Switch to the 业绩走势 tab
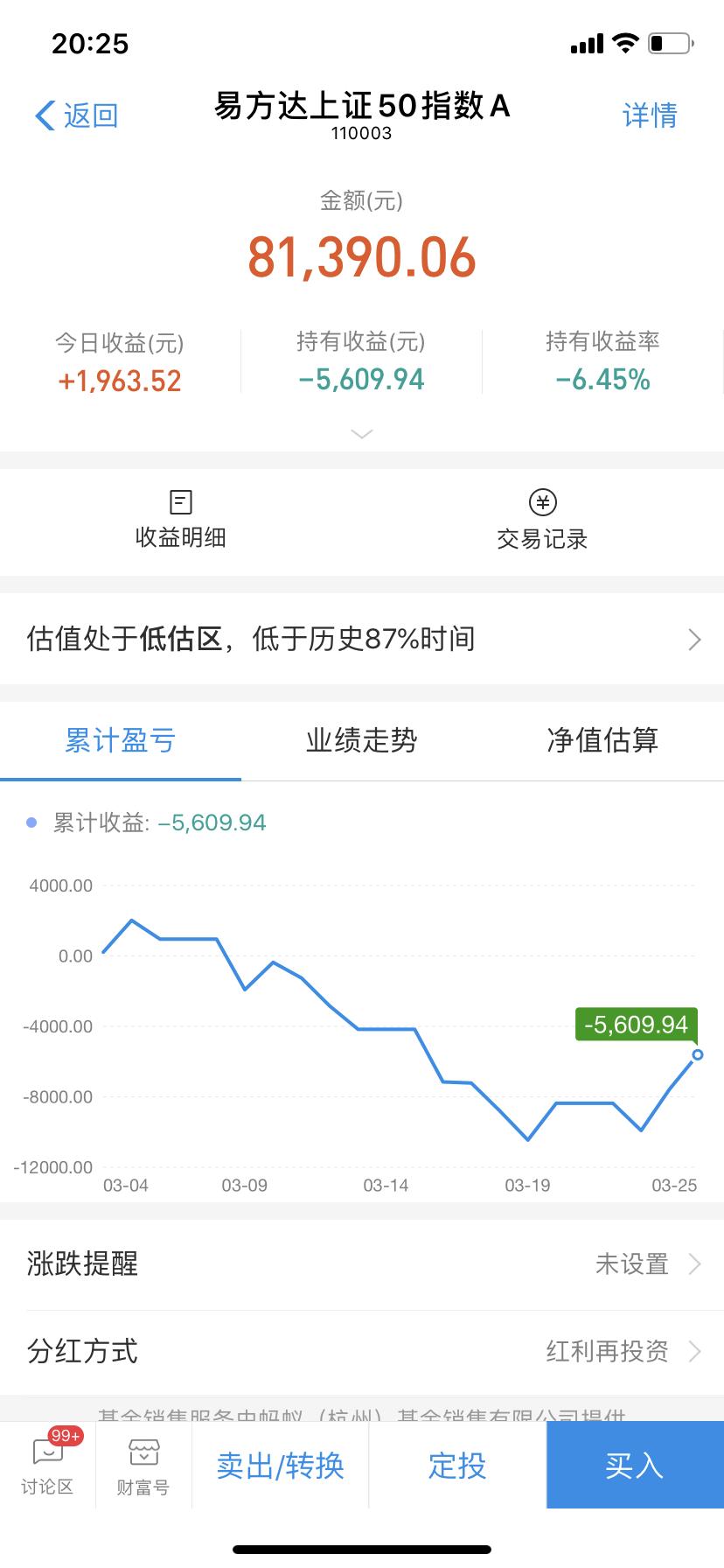 click(x=362, y=741)
